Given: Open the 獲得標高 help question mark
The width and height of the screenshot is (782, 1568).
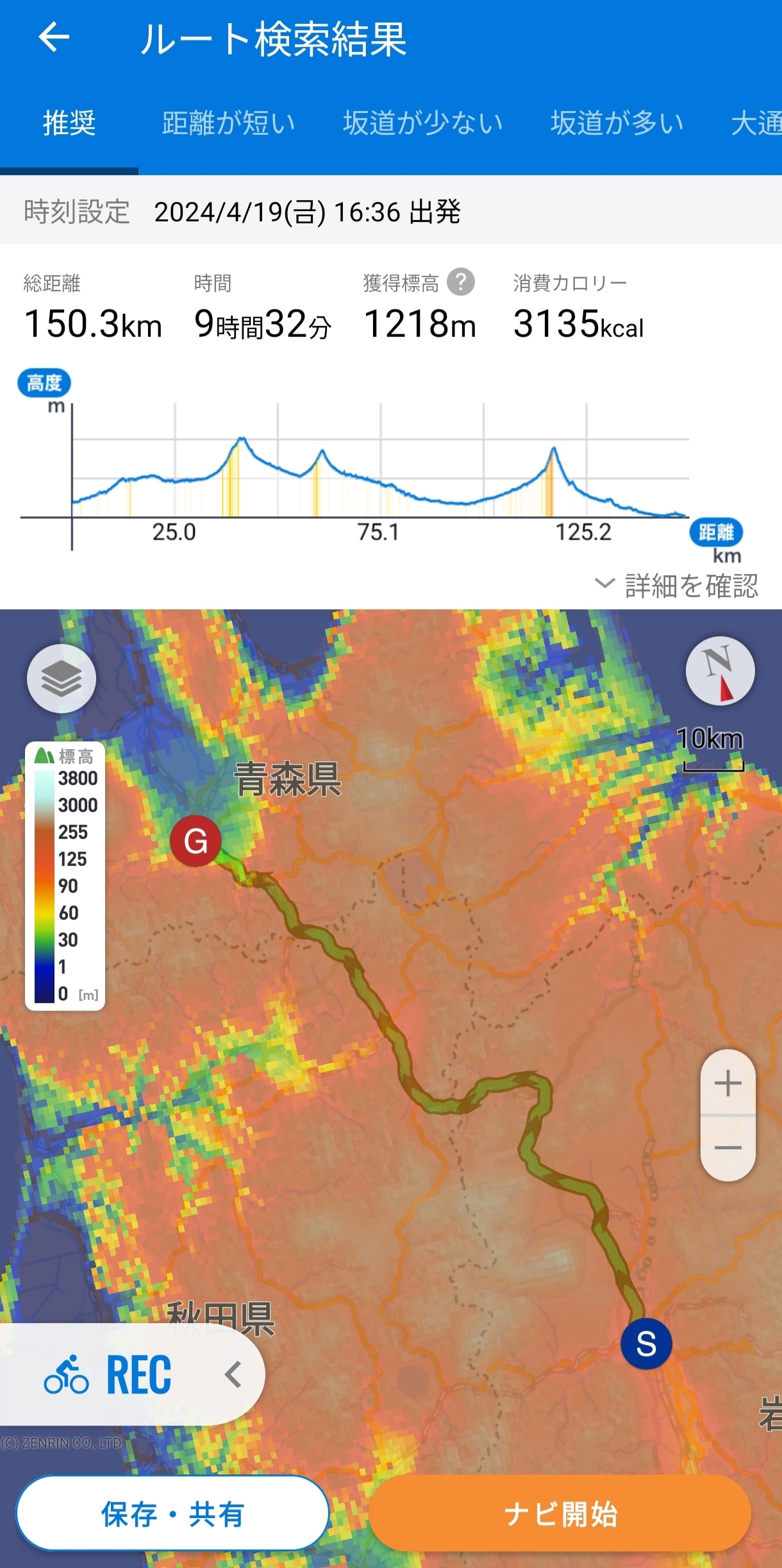Looking at the screenshot, I should (x=460, y=282).
